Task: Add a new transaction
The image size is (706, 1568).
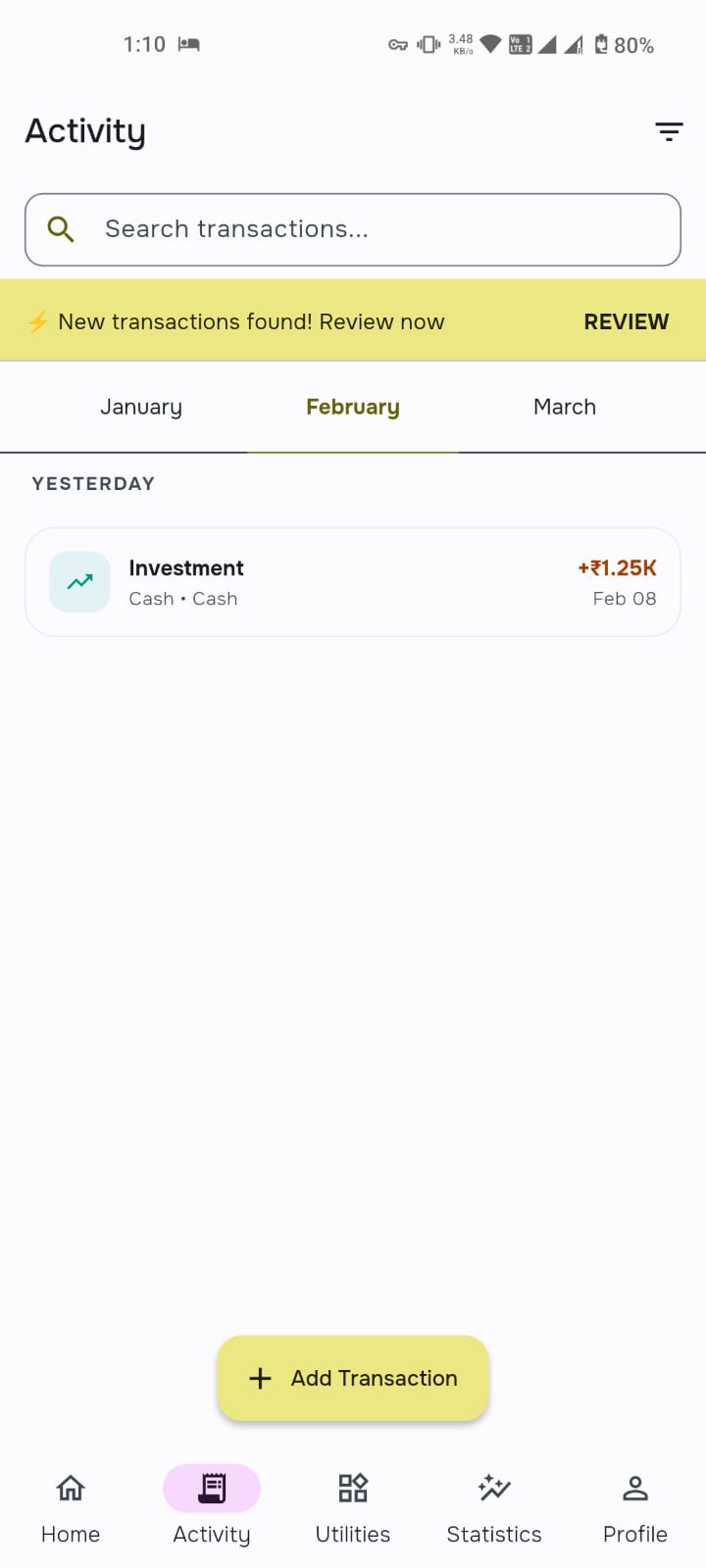Action: [353, 1378]
